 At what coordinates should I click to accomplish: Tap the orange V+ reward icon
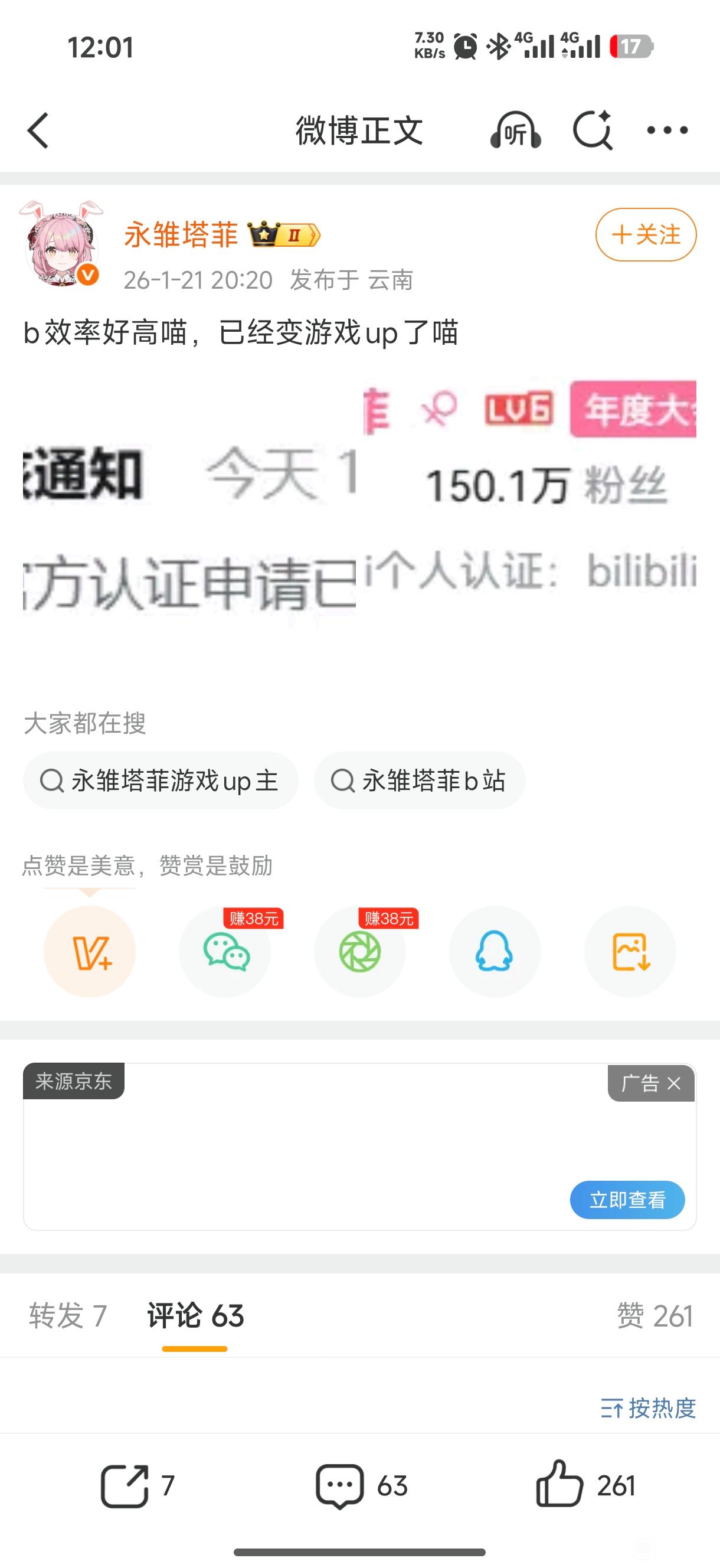pyautogui.click(x=90, y=952)
